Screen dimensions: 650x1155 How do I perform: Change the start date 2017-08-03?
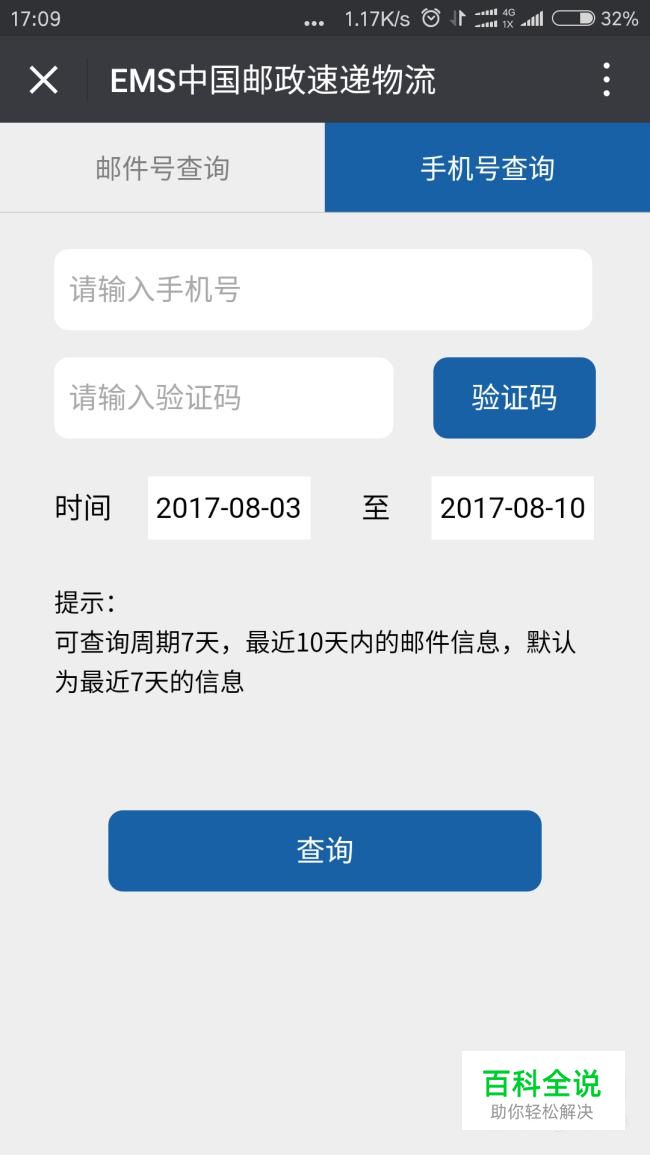tap(229, 508)
